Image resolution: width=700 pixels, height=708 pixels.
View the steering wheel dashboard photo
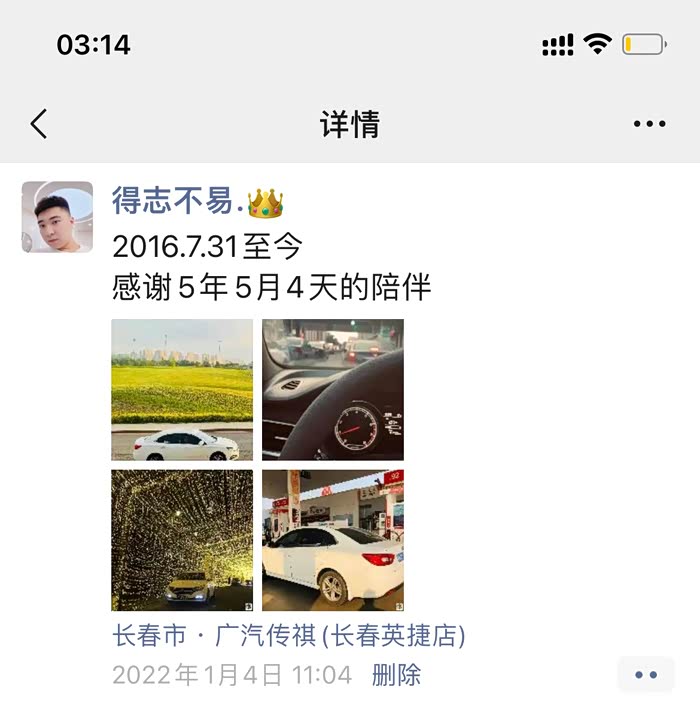[333, 390]
